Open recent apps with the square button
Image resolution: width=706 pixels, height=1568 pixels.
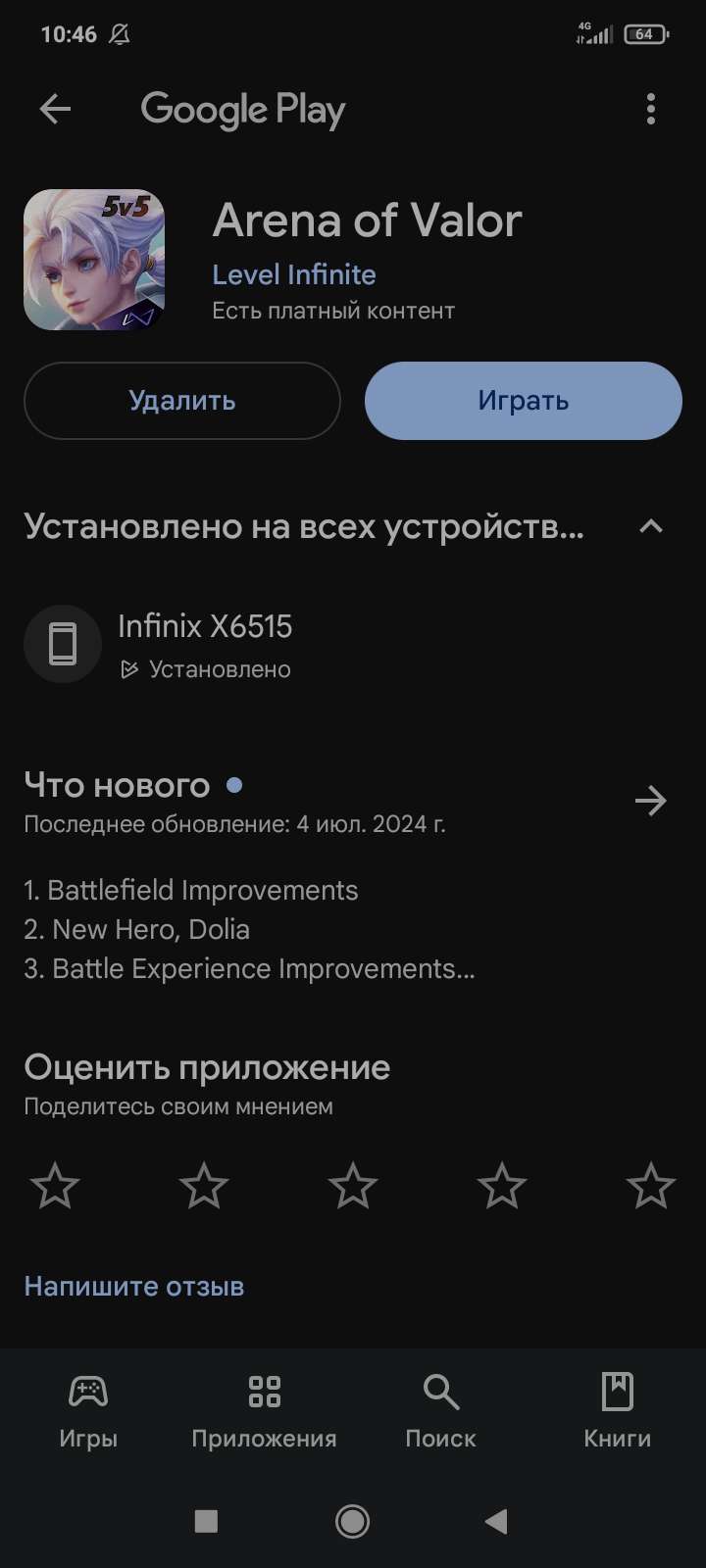coord(206,1521)
